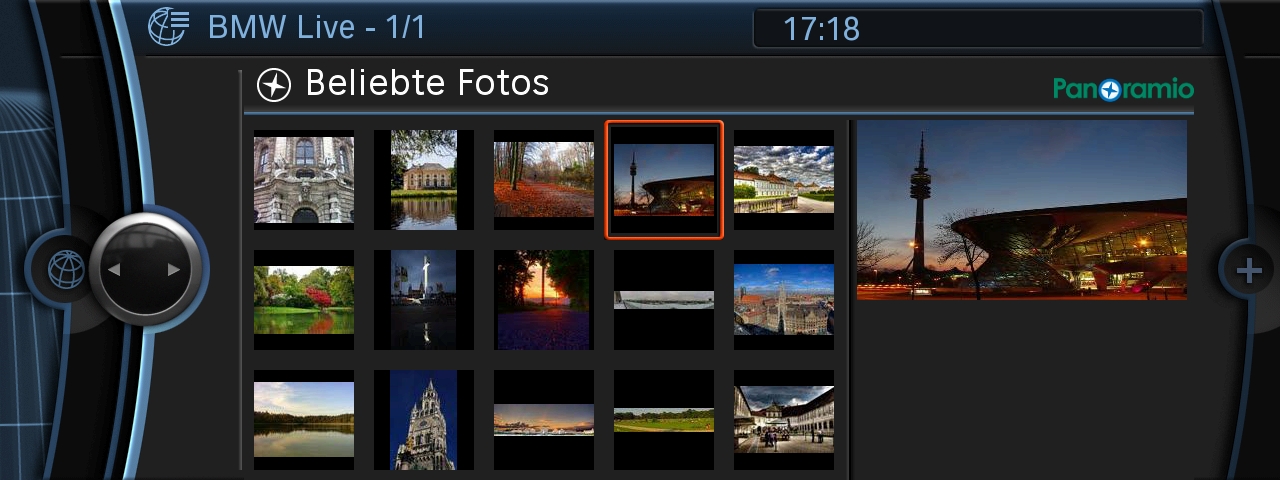This screenshot has width=1280, height=480.
Task: Open the garden with red tree photo
Action: pos(304,300)
